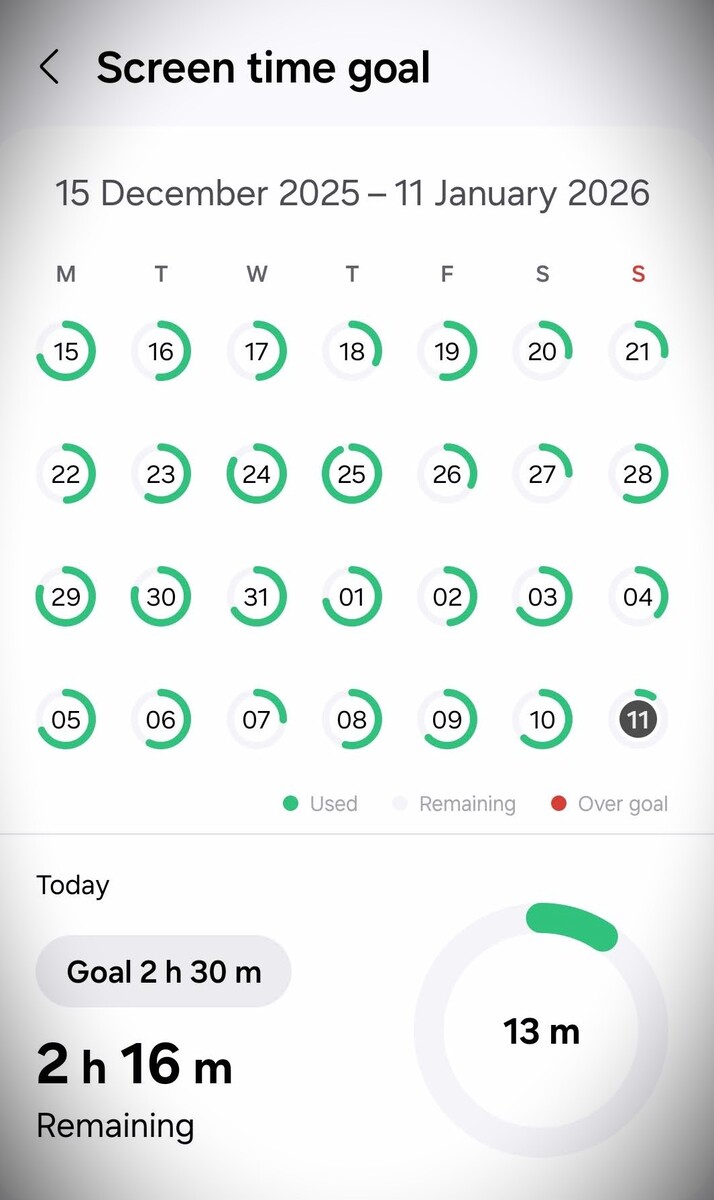Select day 24 in the calendar
Image resolution: width=714 pixels, height=1200 pixels.
[257, 474]
